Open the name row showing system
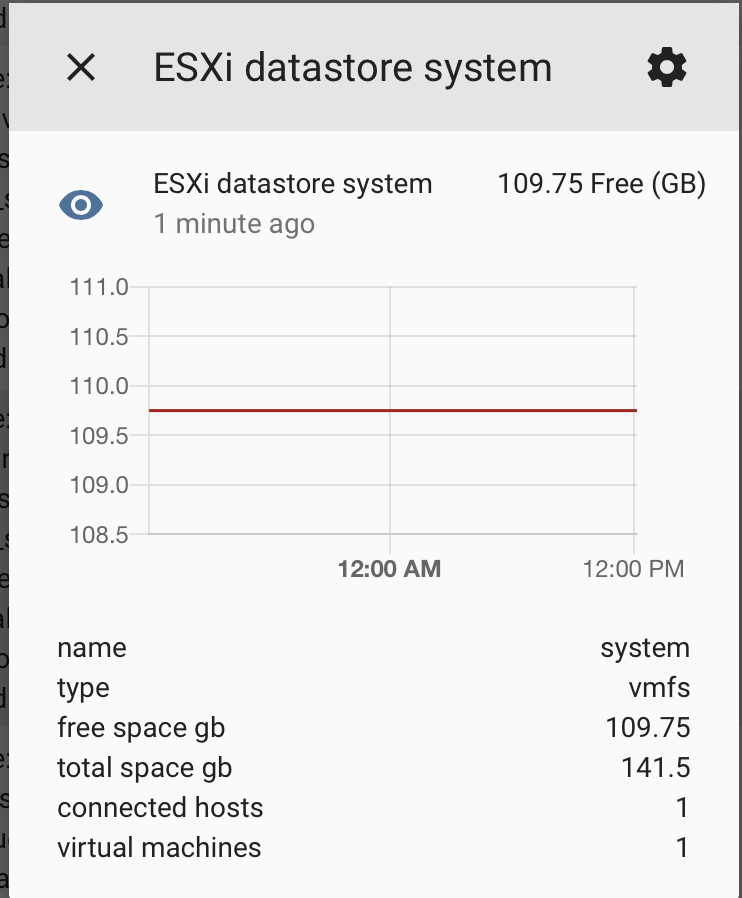 (370, 648)
